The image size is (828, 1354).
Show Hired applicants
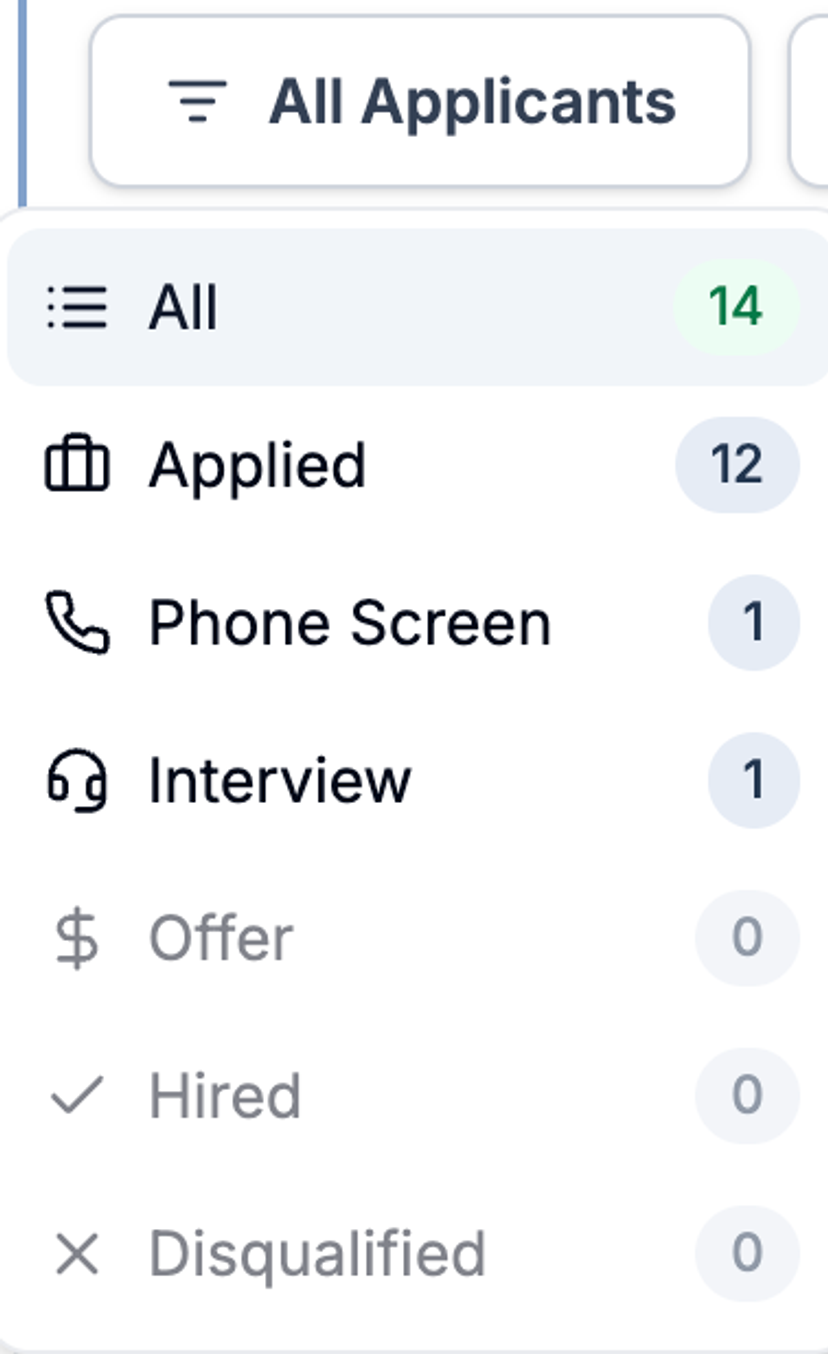[418, 1095]
